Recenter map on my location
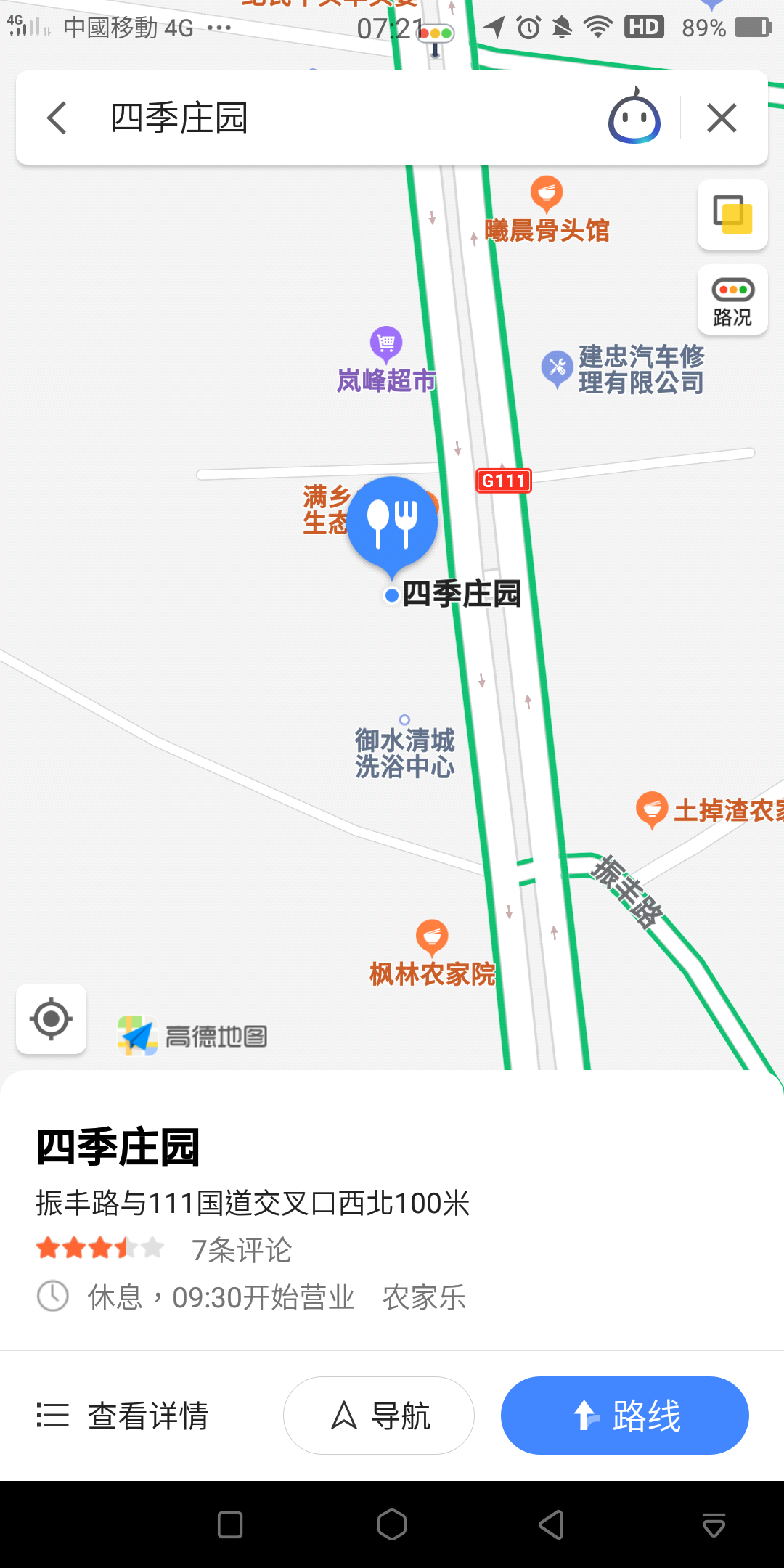 tap(51, 1019)
